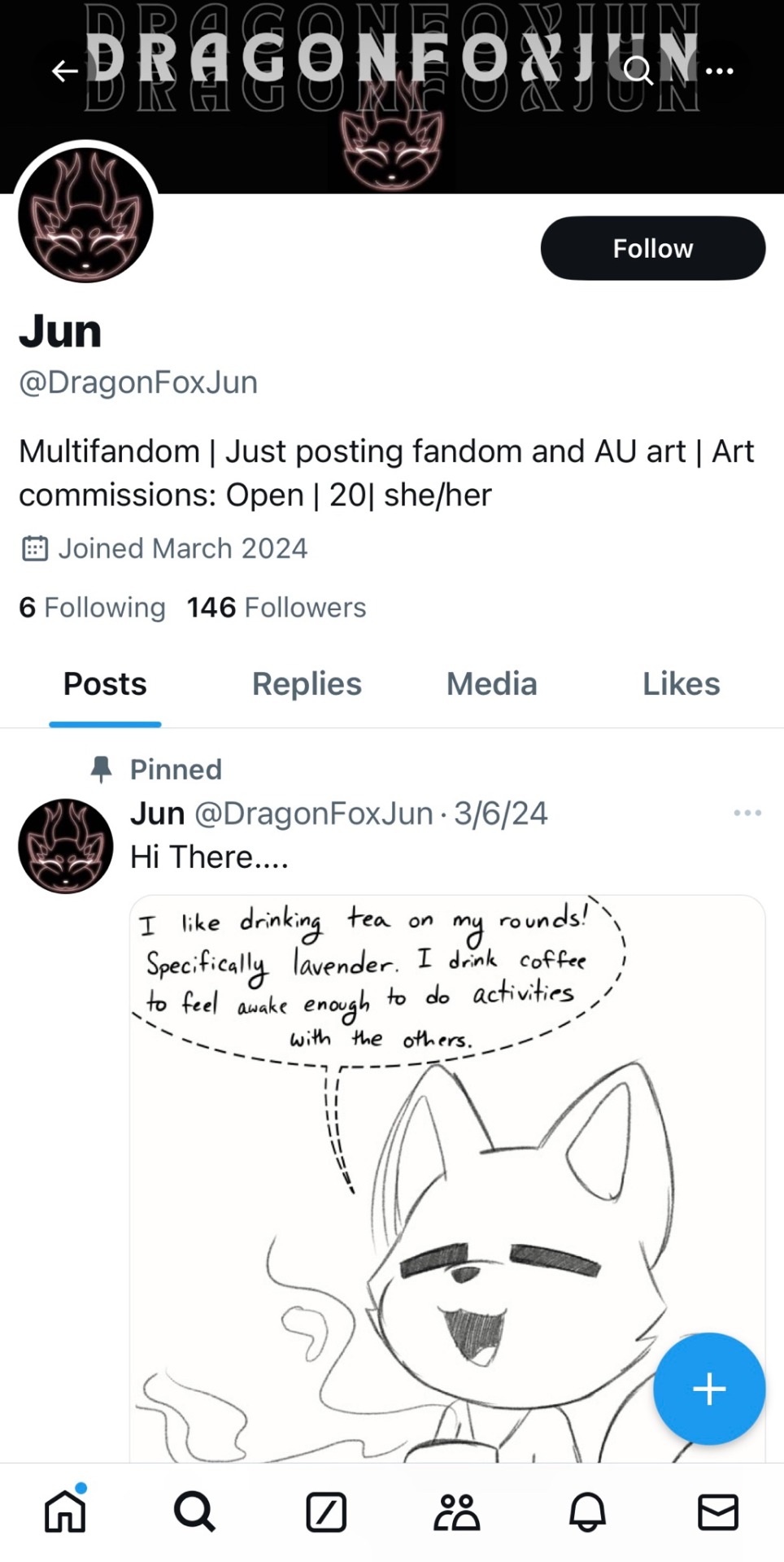Go back using the header arrow
This screenshot has width=784, height=1562.
64,72
